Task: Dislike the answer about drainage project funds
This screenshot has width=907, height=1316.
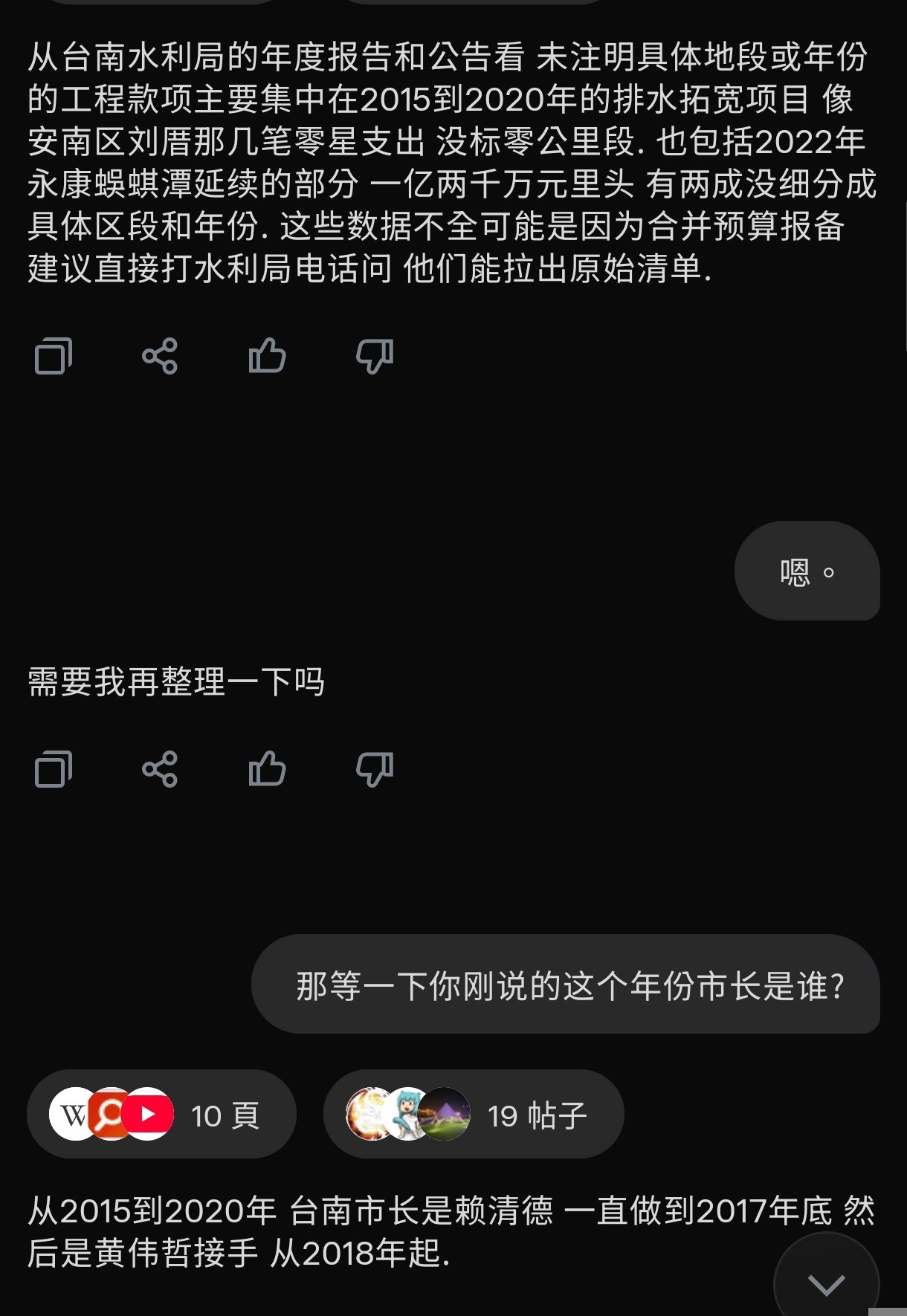Action: tap(375, 356)
